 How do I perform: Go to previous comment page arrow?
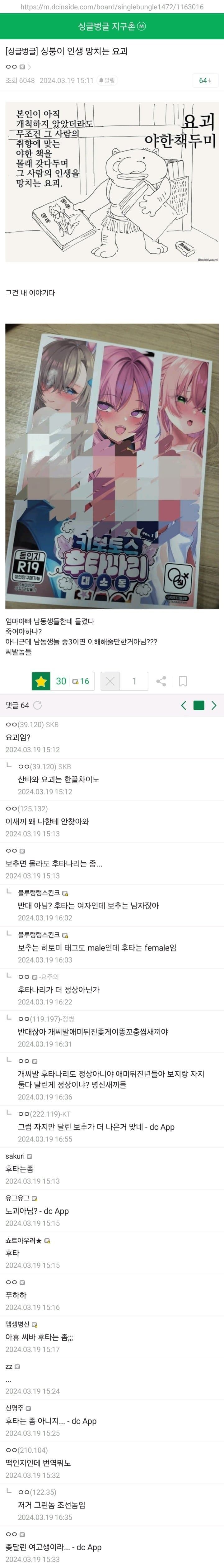point(183,705)
